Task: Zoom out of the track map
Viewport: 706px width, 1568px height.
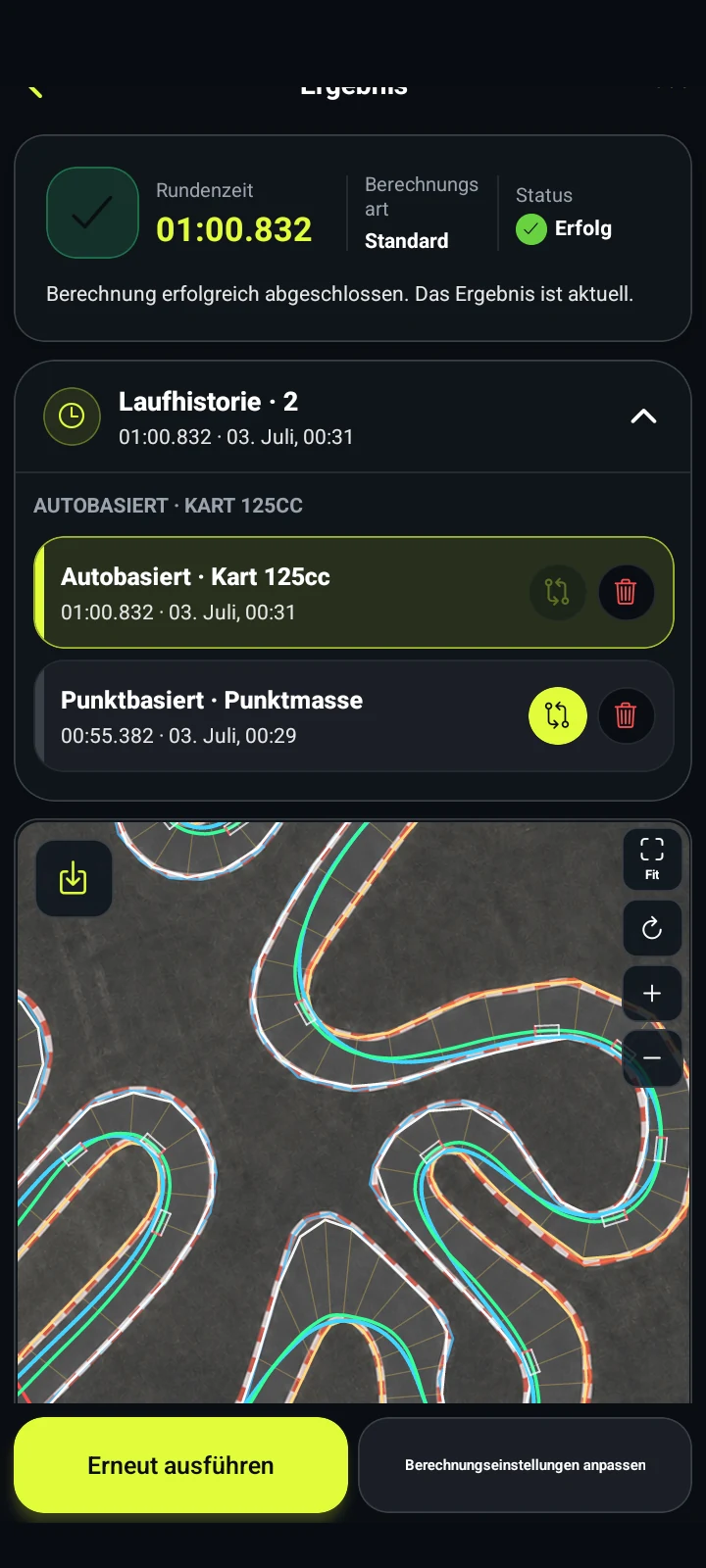Action: coord(652,1058)
